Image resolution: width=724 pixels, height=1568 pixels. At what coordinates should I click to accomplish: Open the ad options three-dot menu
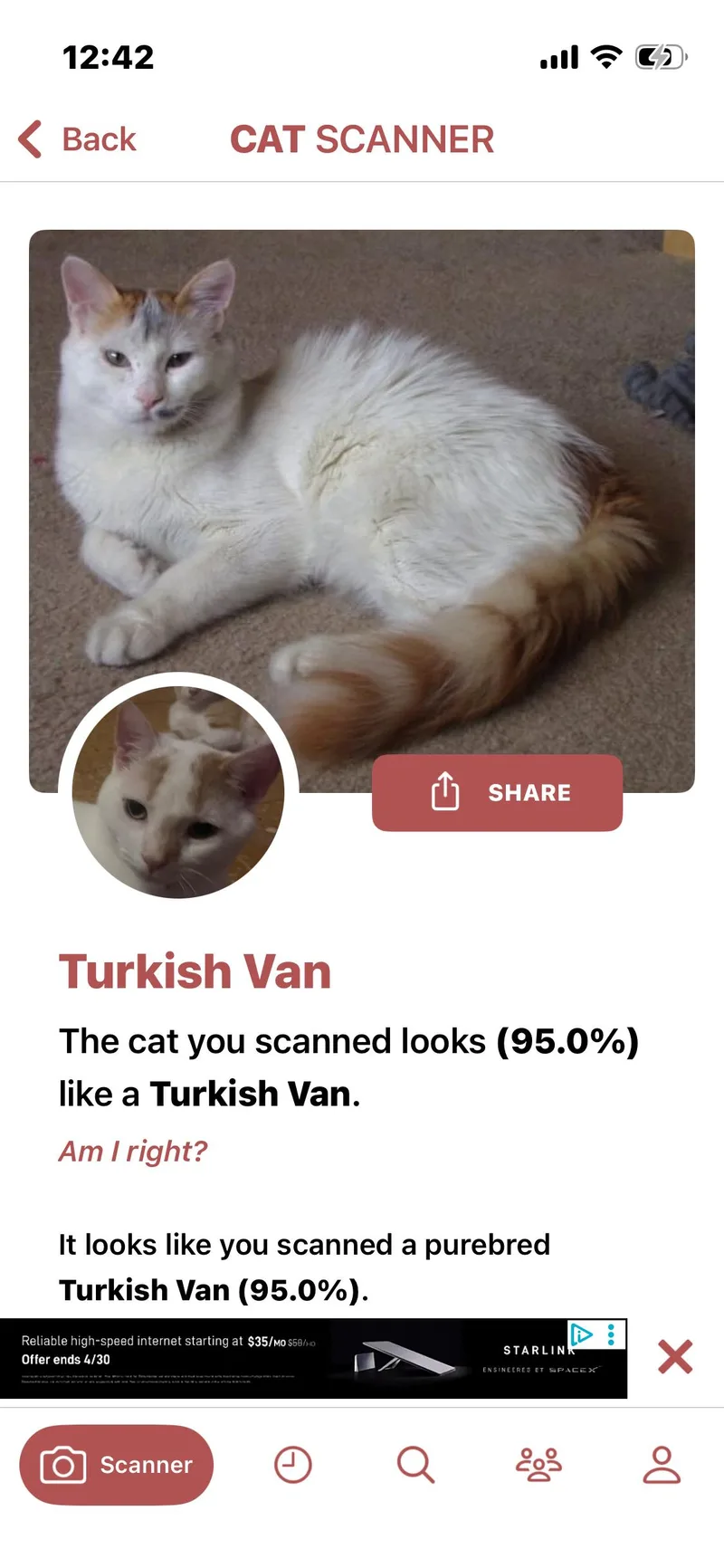[x=612, y=1334]
